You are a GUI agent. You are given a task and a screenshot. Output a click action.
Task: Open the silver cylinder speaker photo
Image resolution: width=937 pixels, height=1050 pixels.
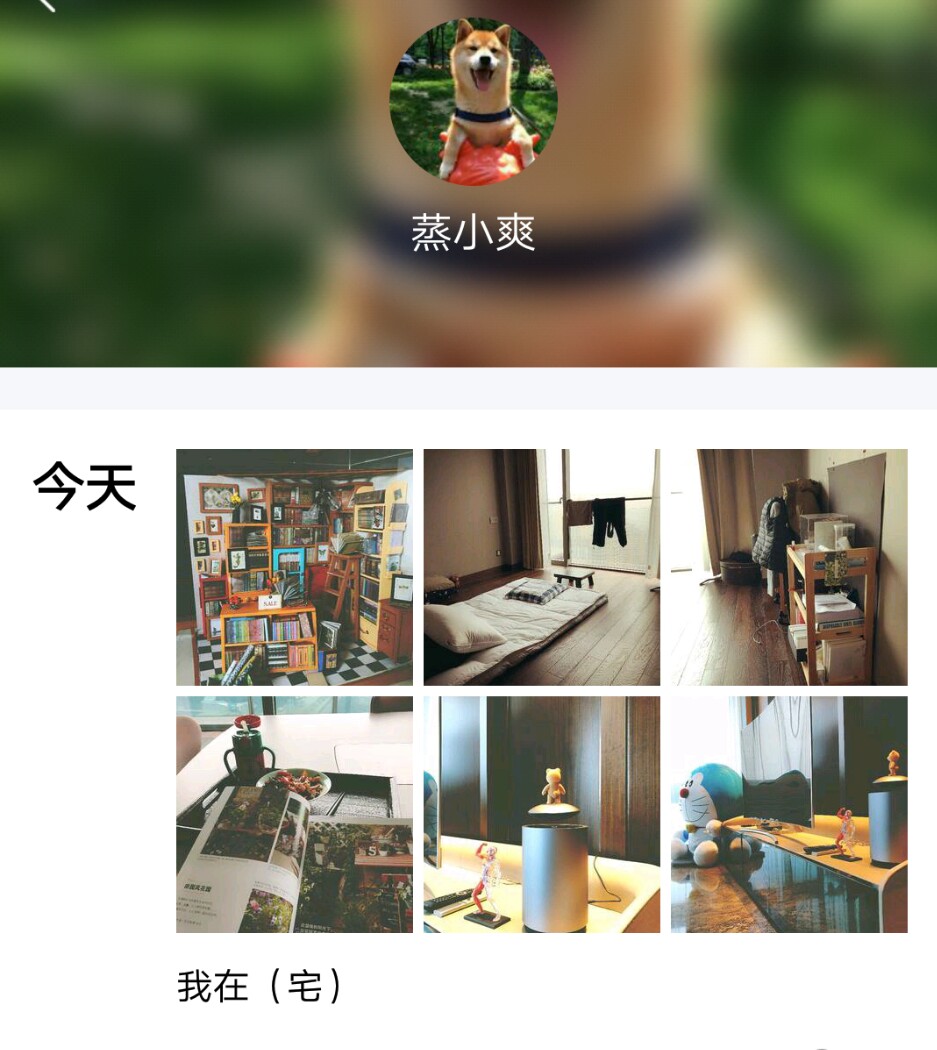pyautogui.click(x=541, y=814)
